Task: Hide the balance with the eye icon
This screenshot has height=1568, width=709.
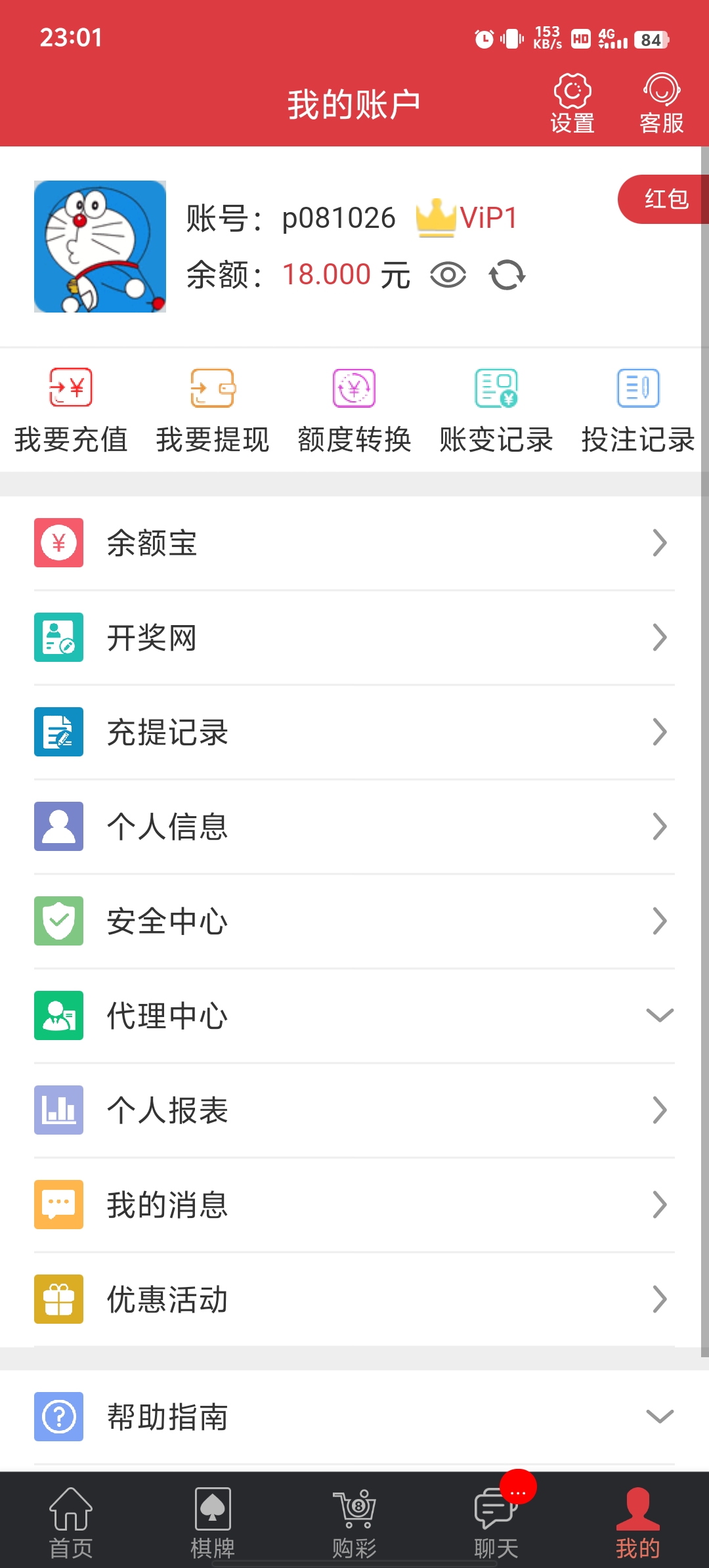Action: 448,274
